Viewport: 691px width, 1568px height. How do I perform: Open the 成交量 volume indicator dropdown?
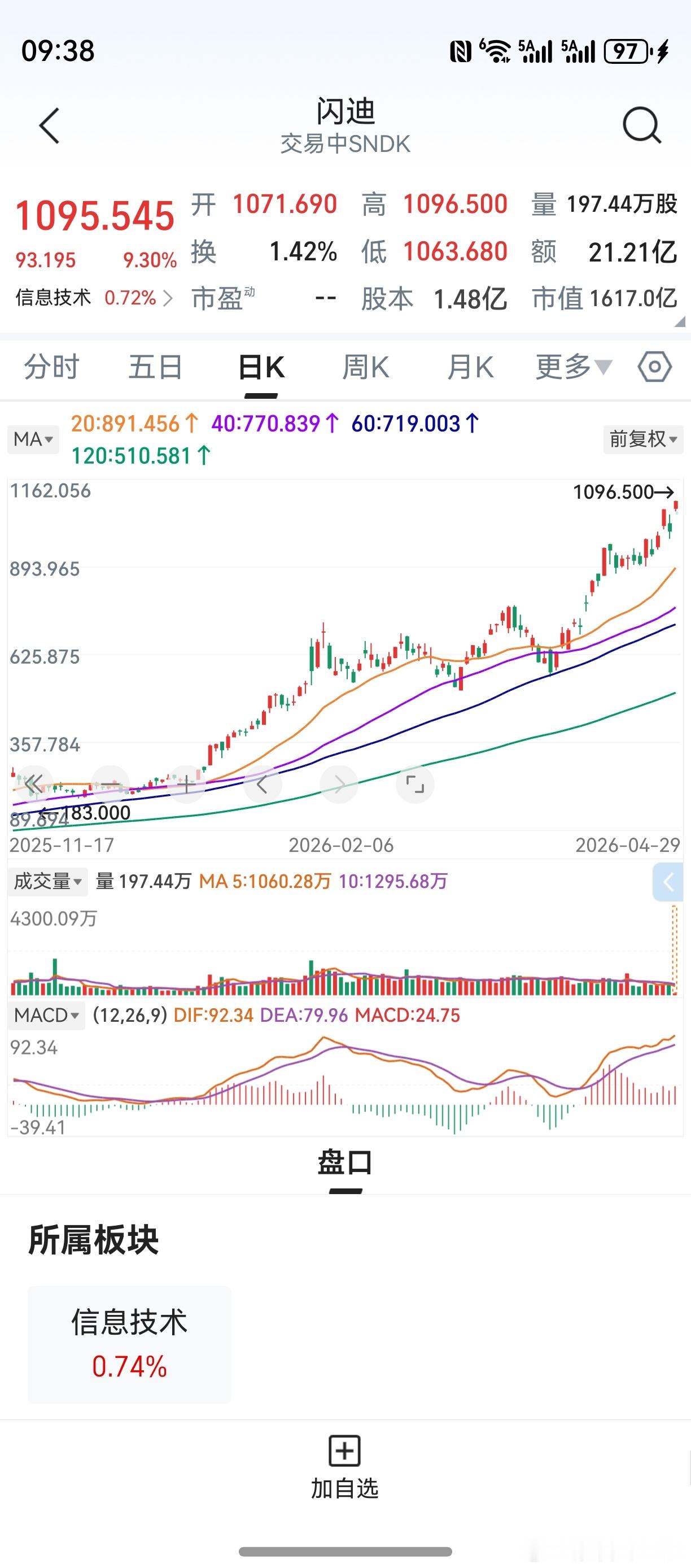click(x=47, y=881)
